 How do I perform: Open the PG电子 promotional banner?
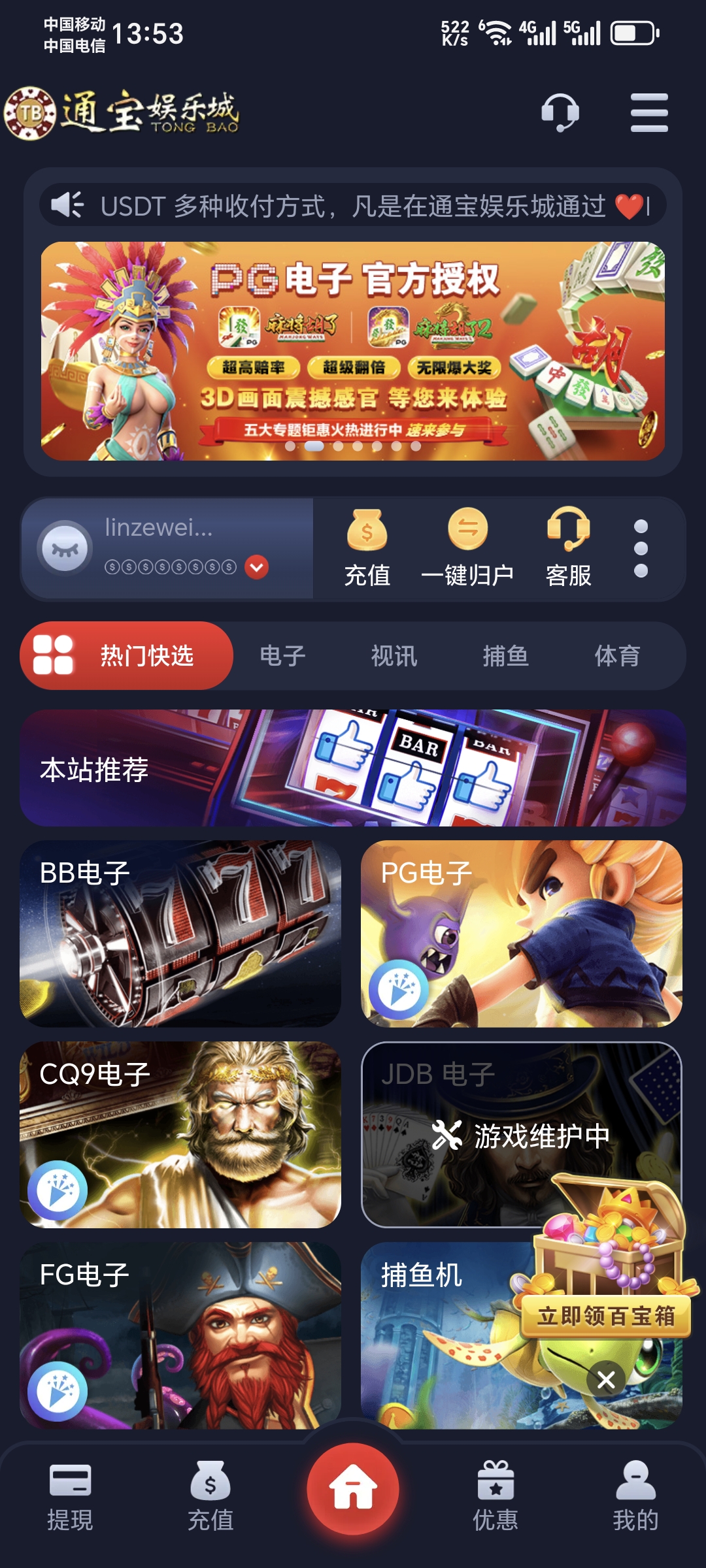pyautogui.click(x=353, y=351)
